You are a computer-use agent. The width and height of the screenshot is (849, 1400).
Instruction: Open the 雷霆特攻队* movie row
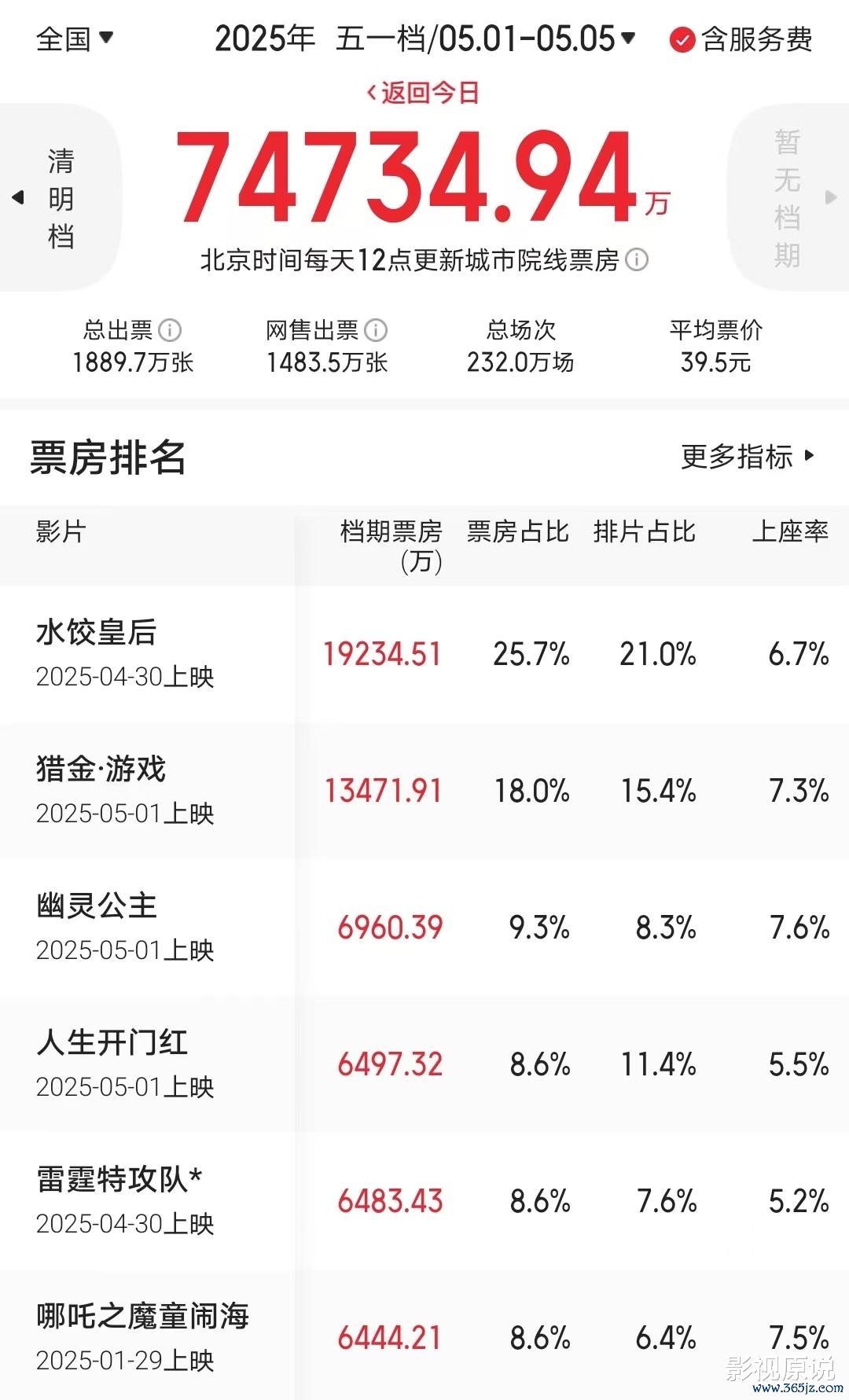(x=424, y=1201)
